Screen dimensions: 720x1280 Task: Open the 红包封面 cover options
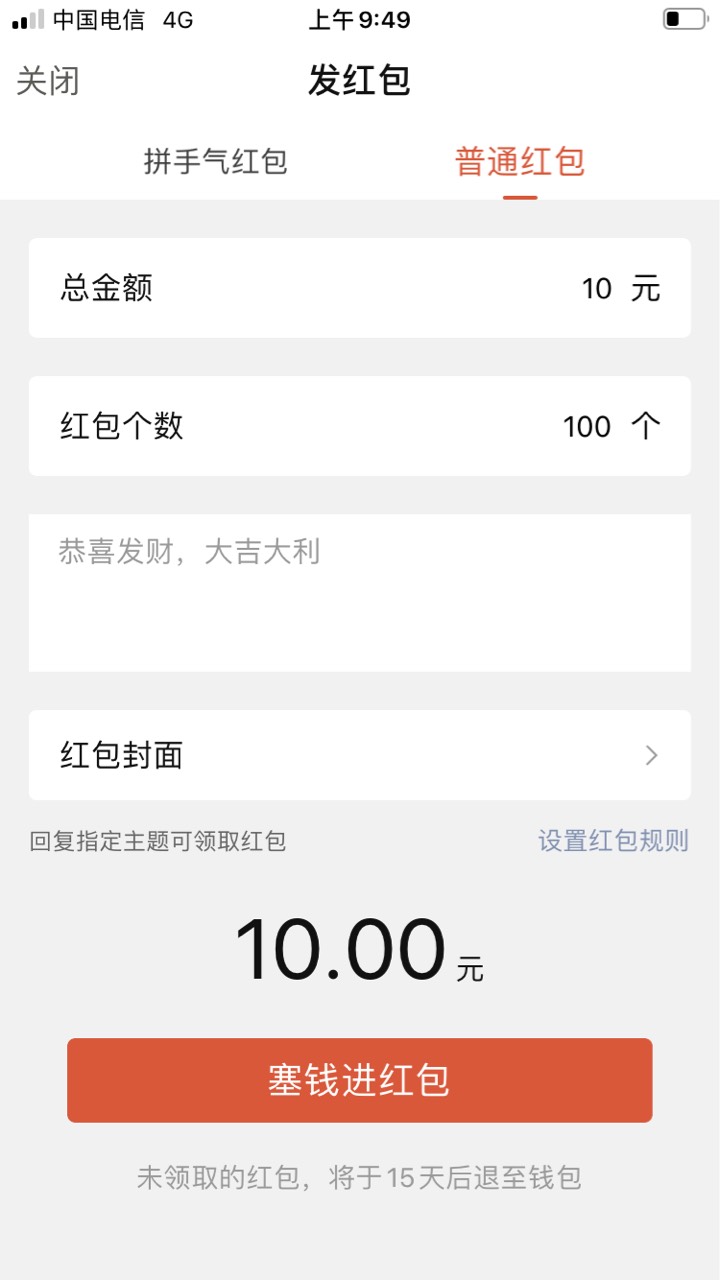click(360, 755)
